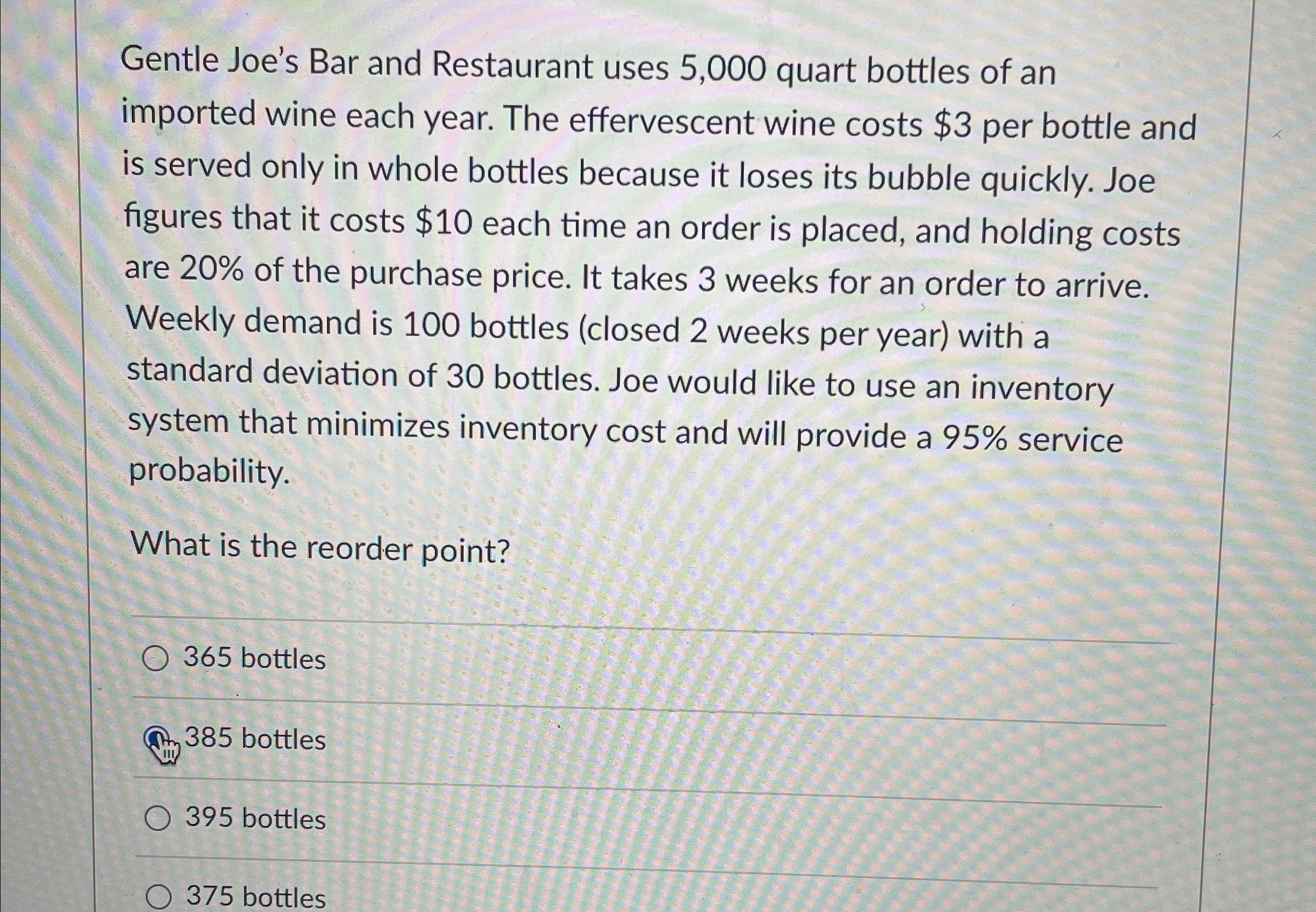Pick 395 bottles as the answer
Screen dimensions: 1316x912
[157, 819]
